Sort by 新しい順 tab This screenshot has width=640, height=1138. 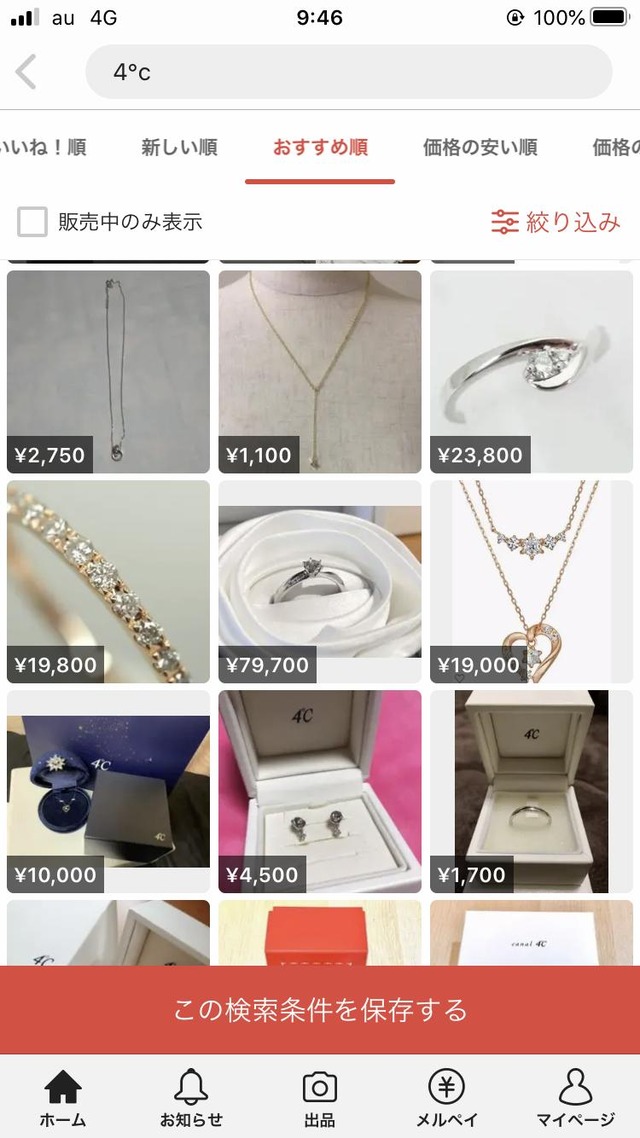click(x=179, y=147)
